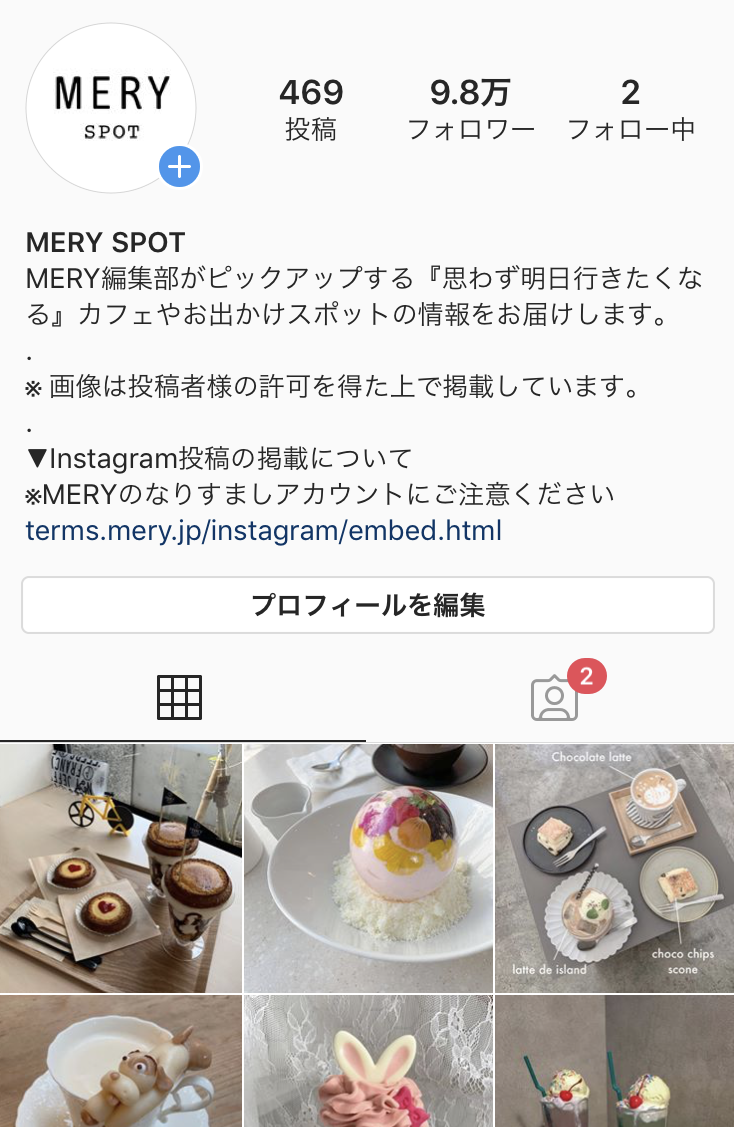Tap the blue plus on profile picture
This screenshot has width=734, height=1127.
click(180, 167)
